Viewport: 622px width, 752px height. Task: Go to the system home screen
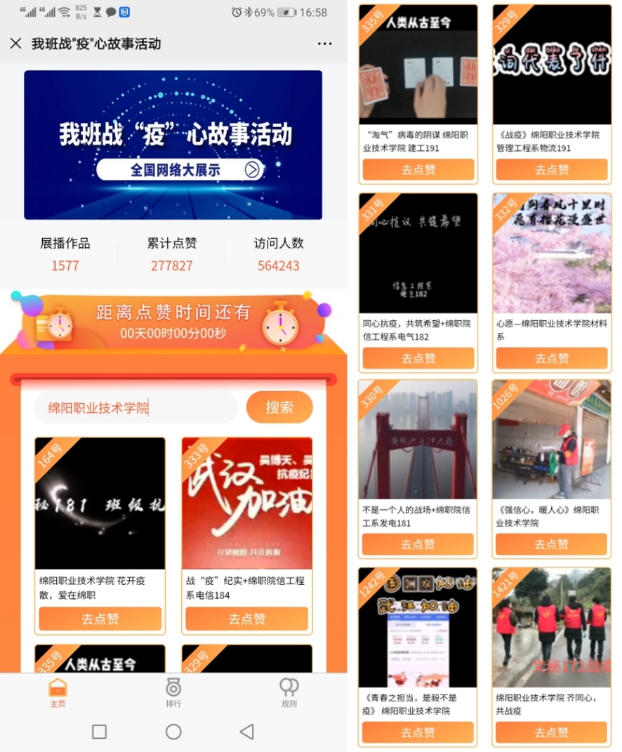pyautogui.click(x=173, y=732)
